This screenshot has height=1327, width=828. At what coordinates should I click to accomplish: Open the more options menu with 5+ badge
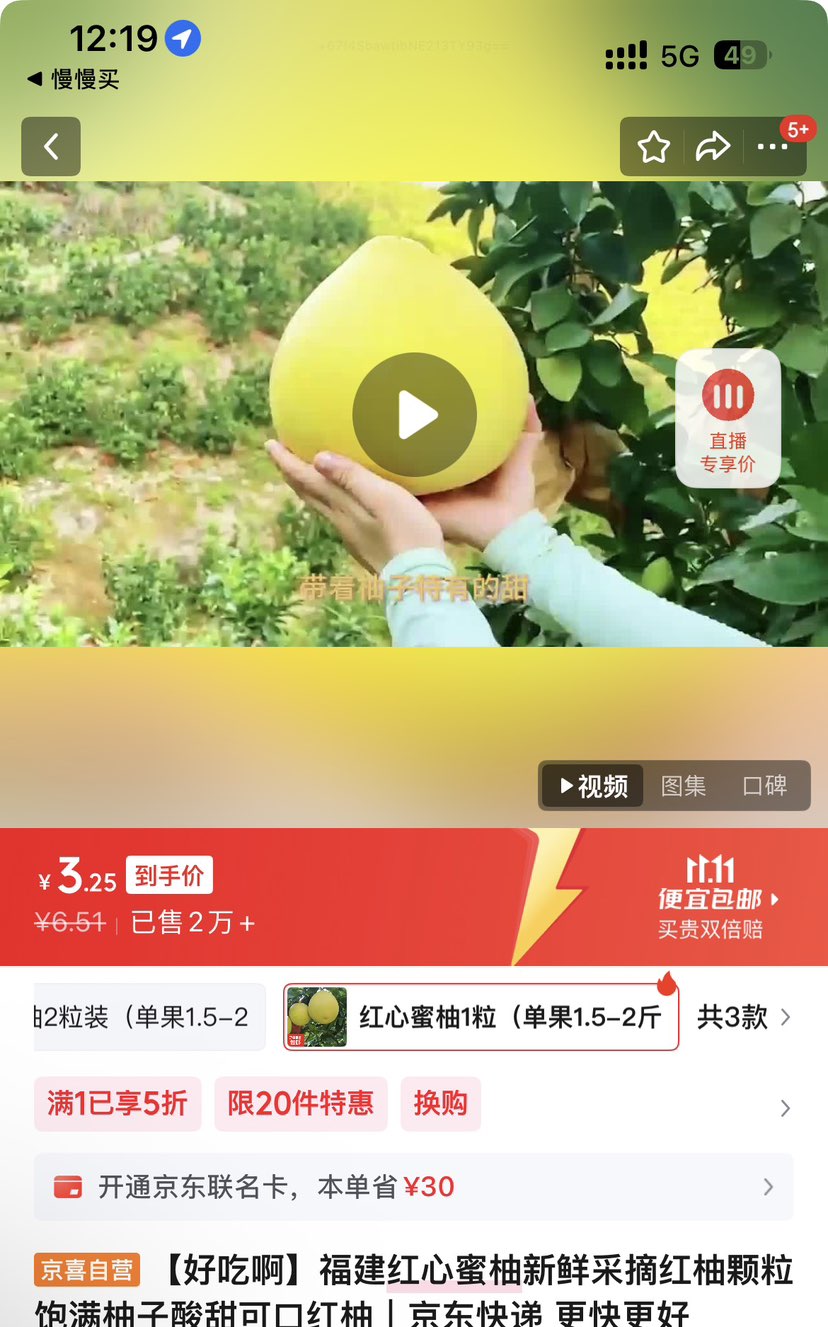[x=773, y=146]
